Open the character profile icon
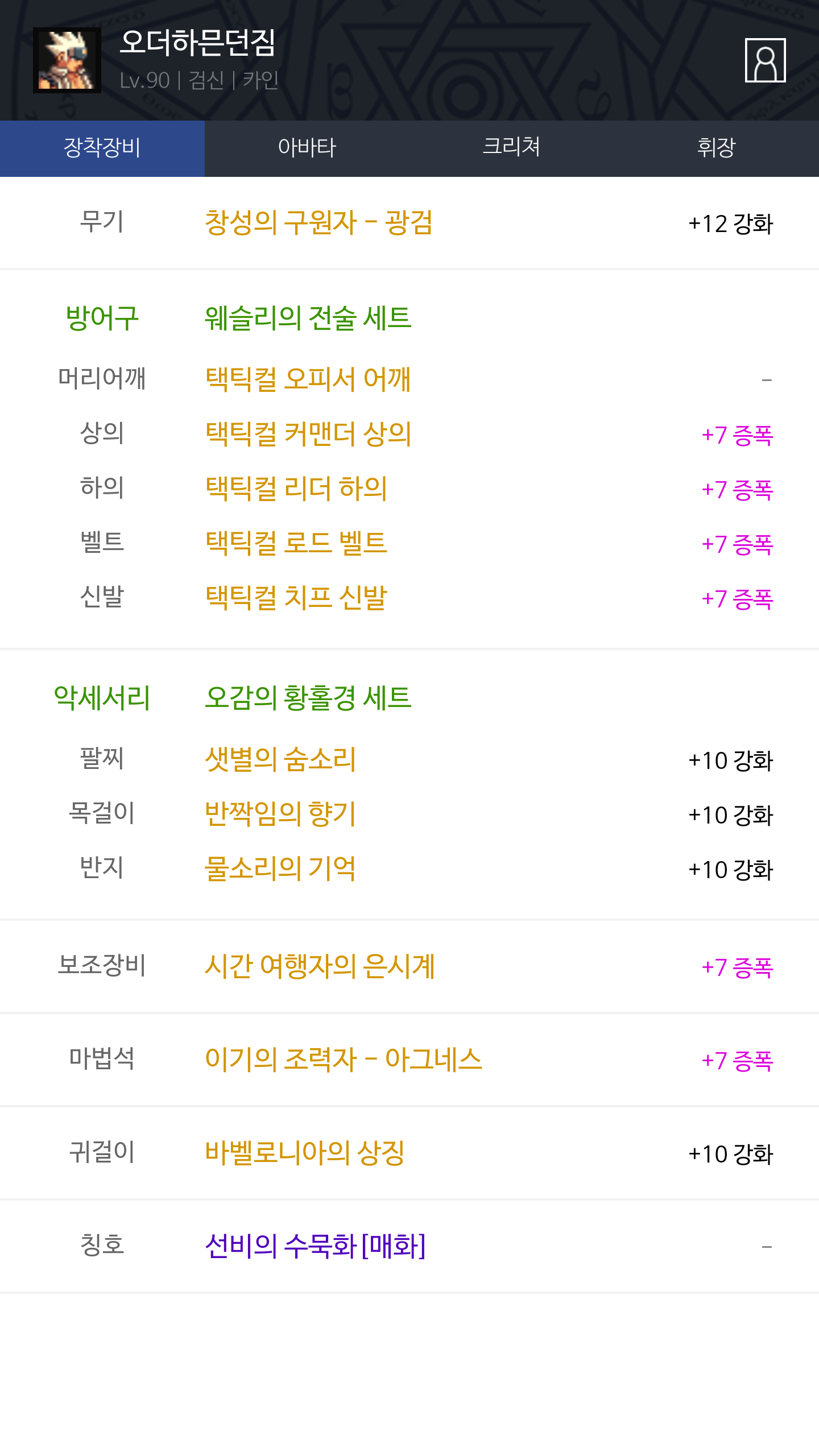Screen dimensions: 819x1456 (x=765, y=60)
